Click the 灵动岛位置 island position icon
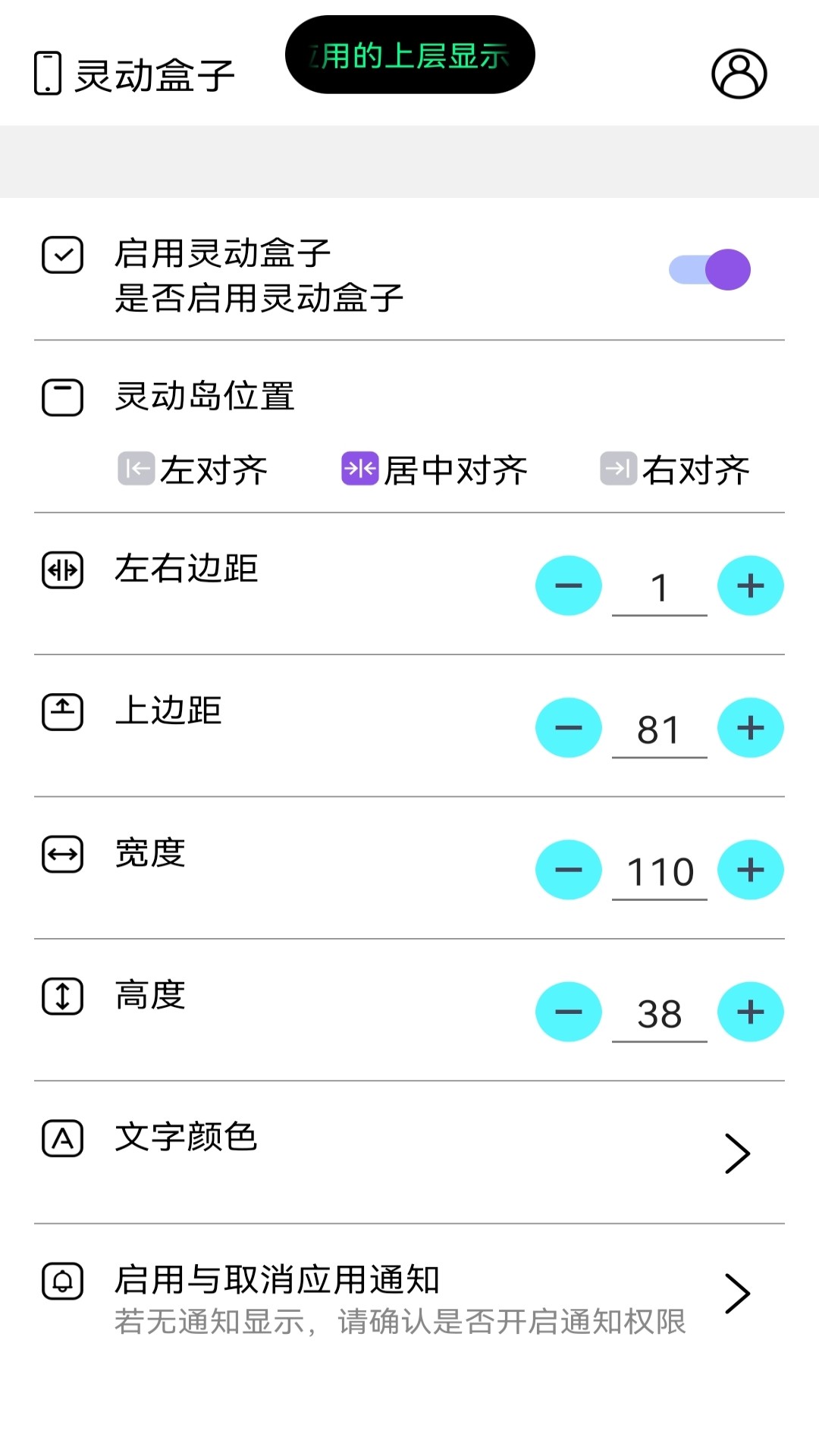The image size is (819, 1456). tap(62, 396)
